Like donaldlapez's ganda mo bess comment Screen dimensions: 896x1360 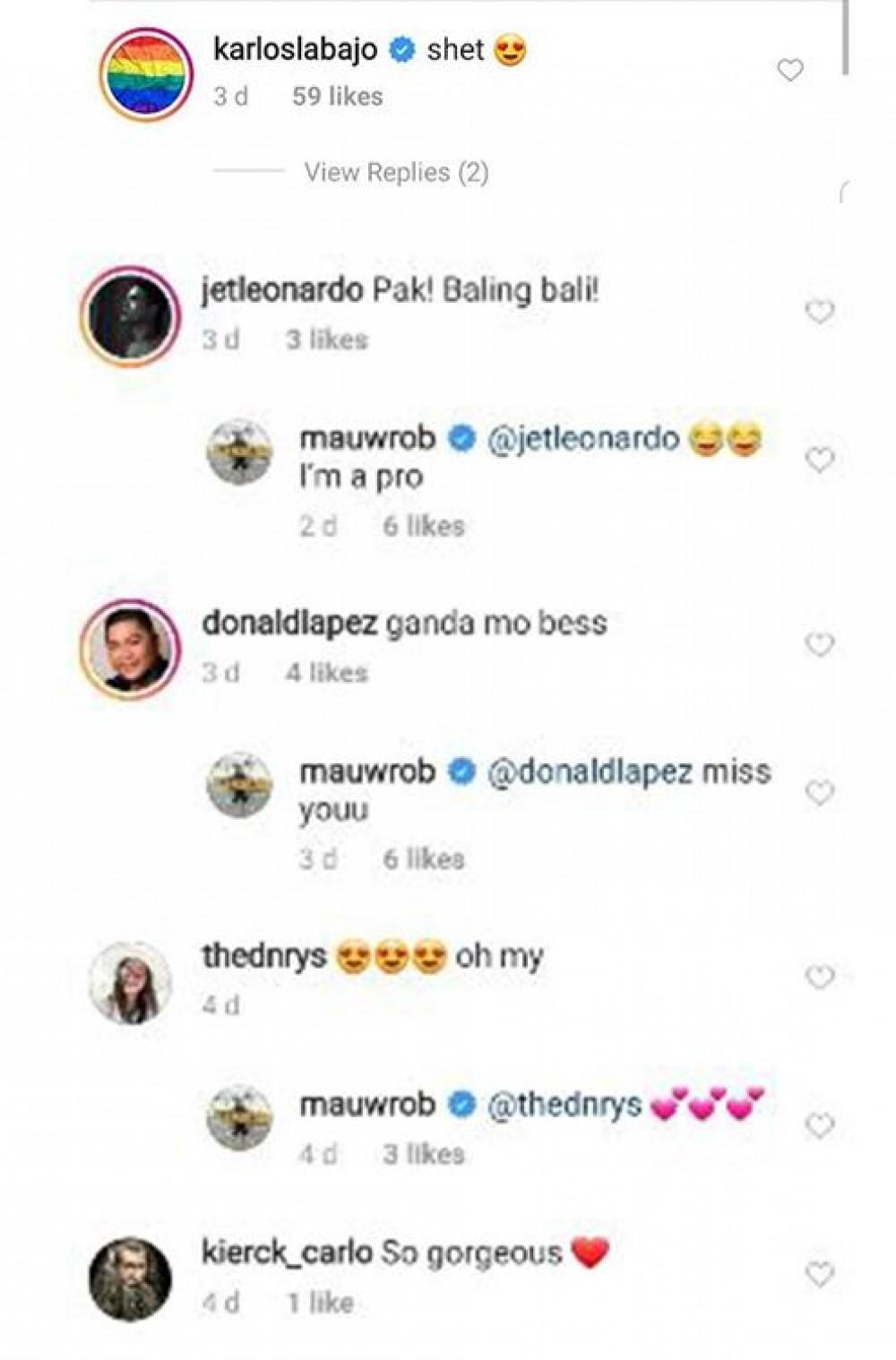pyautogui.click(x=819, y=644)
